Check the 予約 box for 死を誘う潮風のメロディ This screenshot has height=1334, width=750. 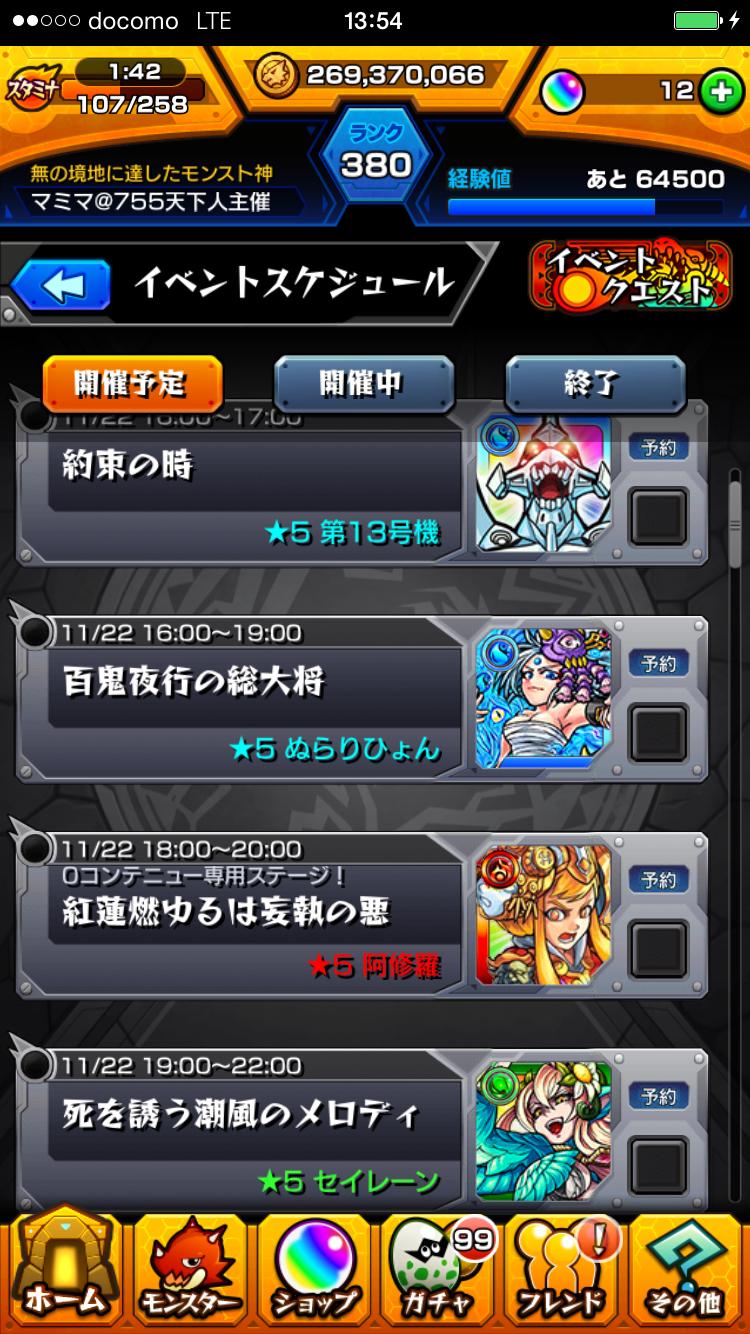tap(658, 1165)
